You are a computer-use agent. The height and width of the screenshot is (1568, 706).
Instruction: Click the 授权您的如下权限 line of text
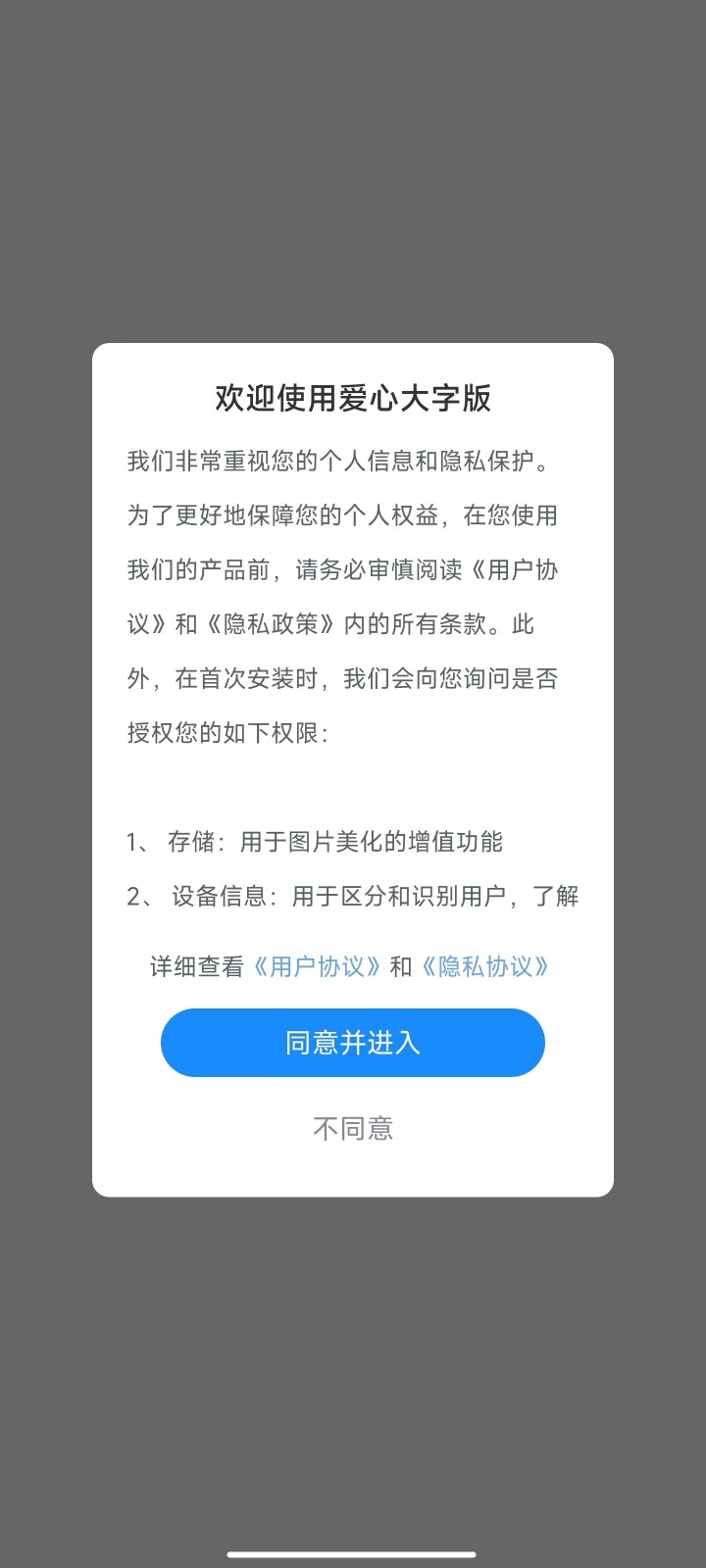(x=230, y=733)
